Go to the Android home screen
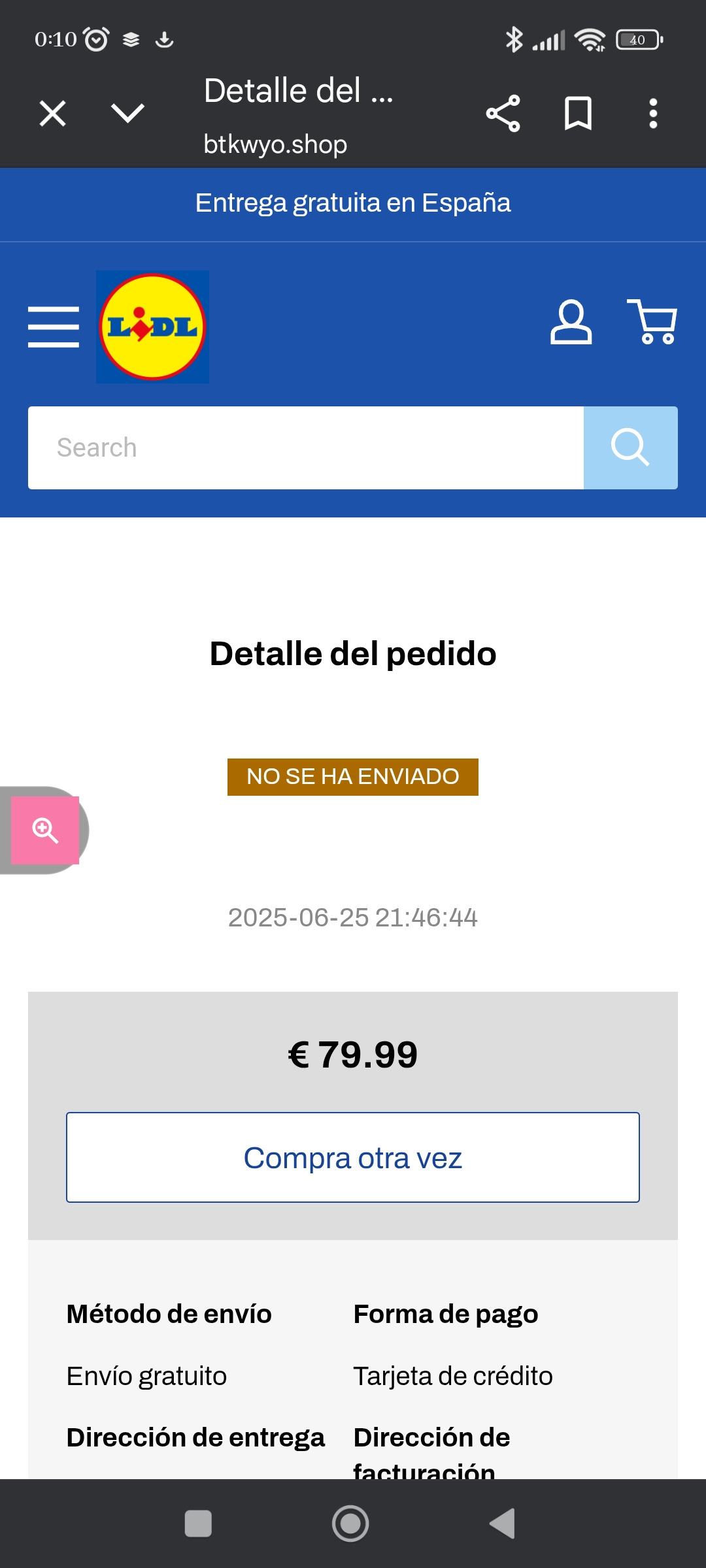The height and width of the screenshot is (1568, 706). click(x=350, y=1524)
